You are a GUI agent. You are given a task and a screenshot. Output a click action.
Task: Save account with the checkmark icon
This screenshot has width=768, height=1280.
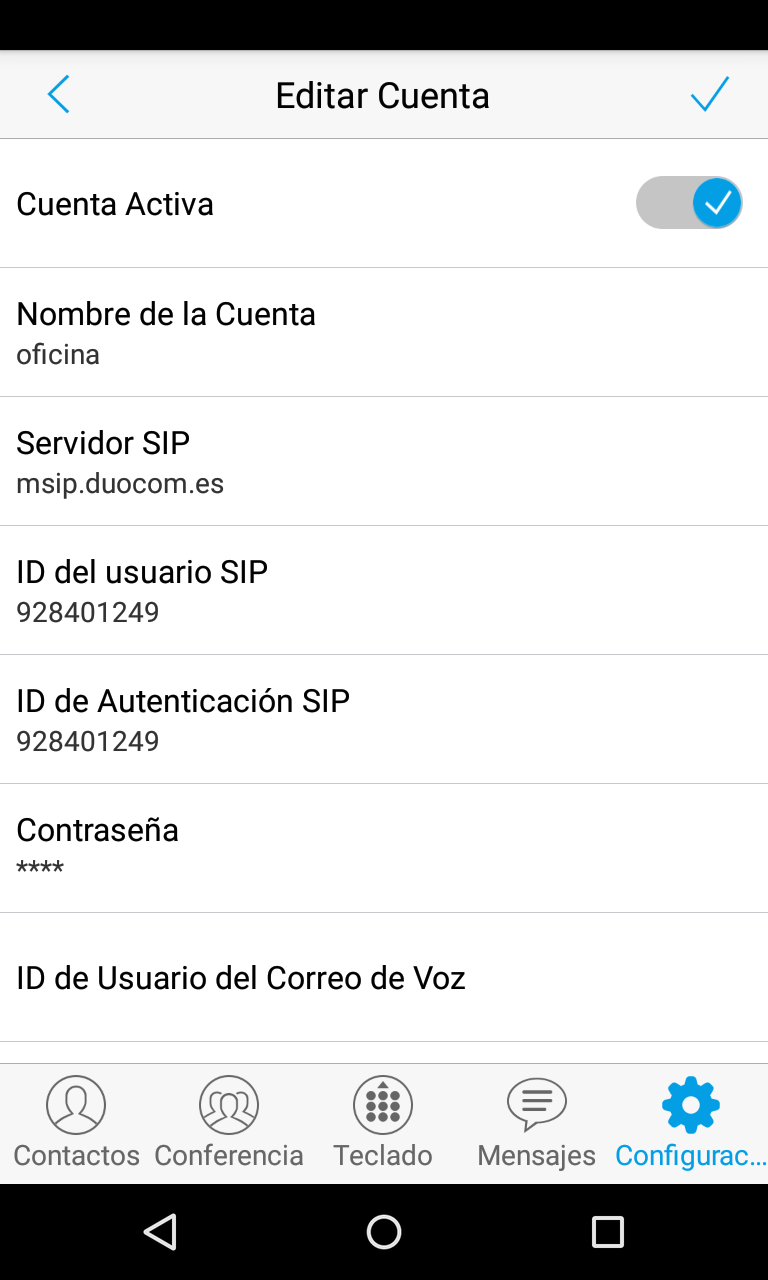coord(709,95)
